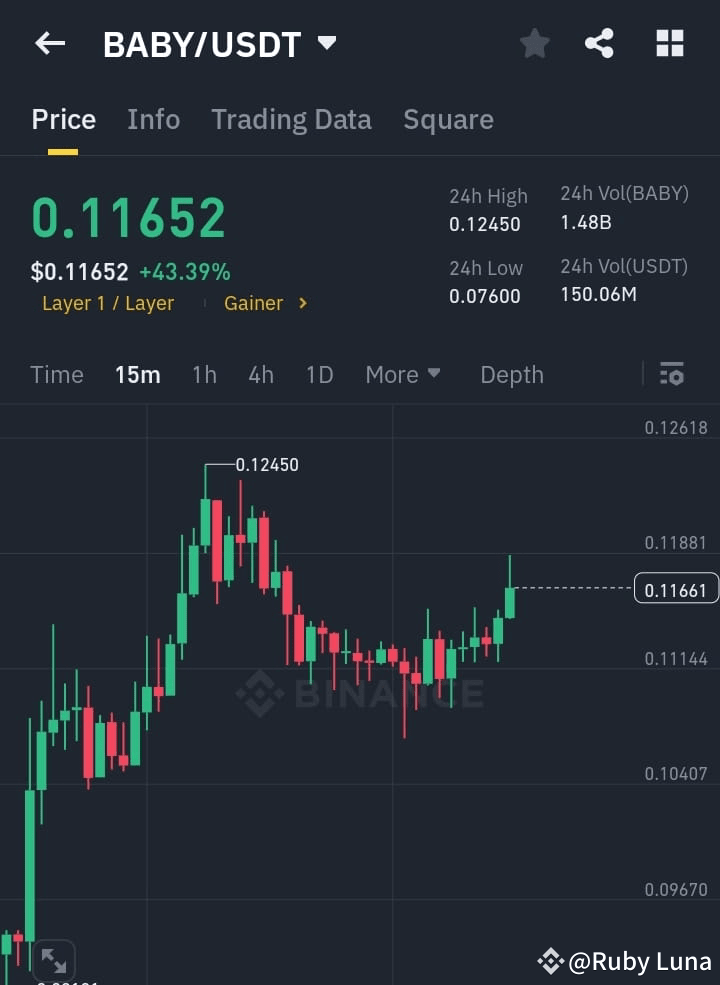Screen dimensions: 720x985
Task: Expand the More timeframe dropdown
Action: coord(402,374)
